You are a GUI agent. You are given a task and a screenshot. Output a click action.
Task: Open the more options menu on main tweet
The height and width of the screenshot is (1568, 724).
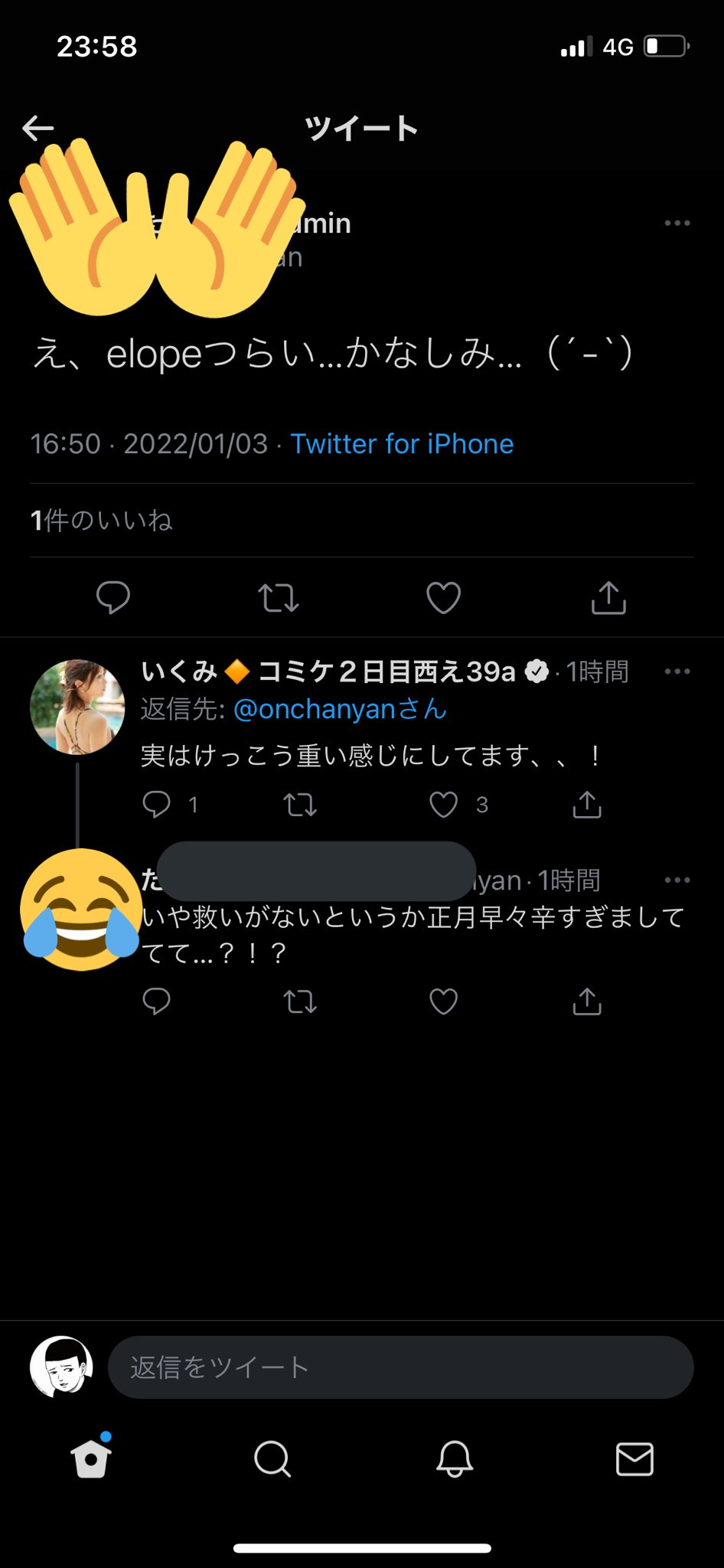point(677,223)
